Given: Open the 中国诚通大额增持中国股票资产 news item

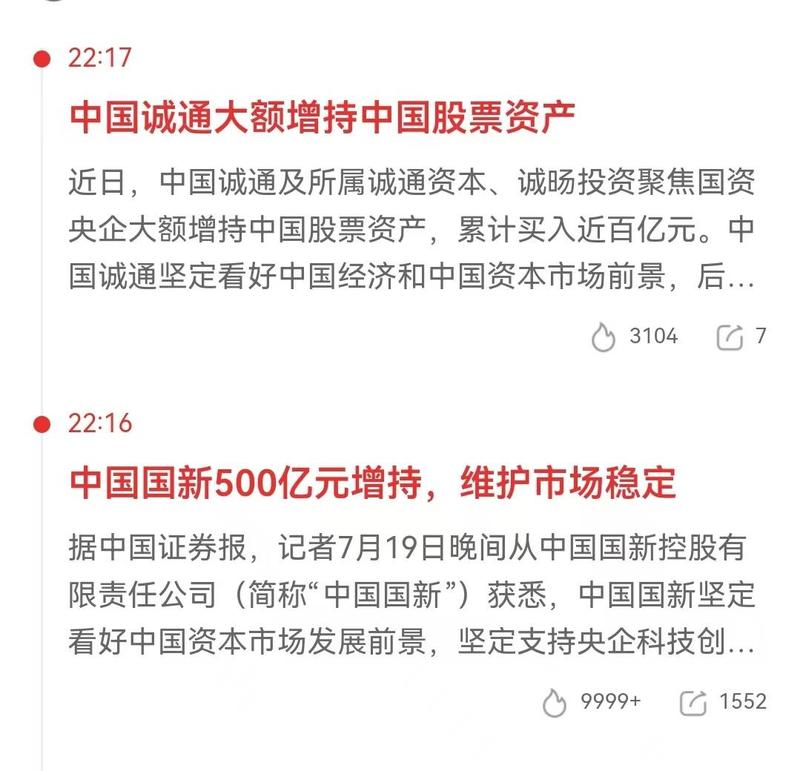Looking at the screenshot, I should point(322,118).
